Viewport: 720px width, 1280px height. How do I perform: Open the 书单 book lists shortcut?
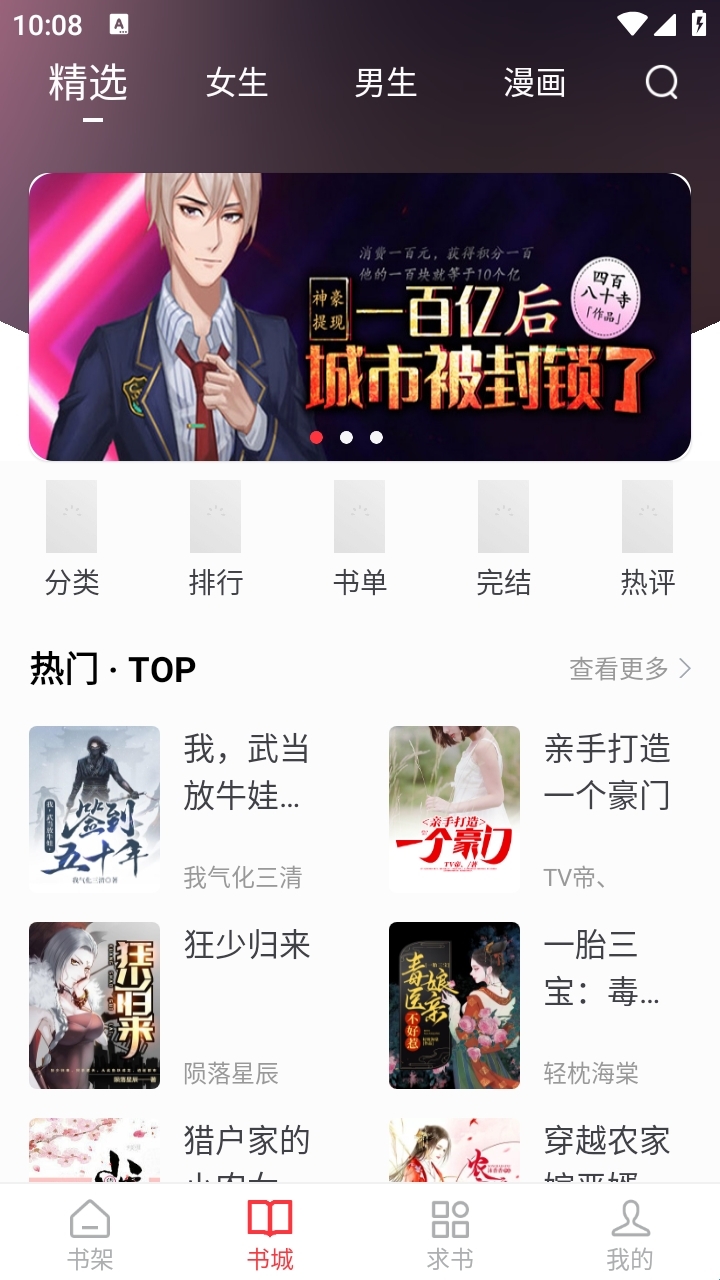(359, 537)
